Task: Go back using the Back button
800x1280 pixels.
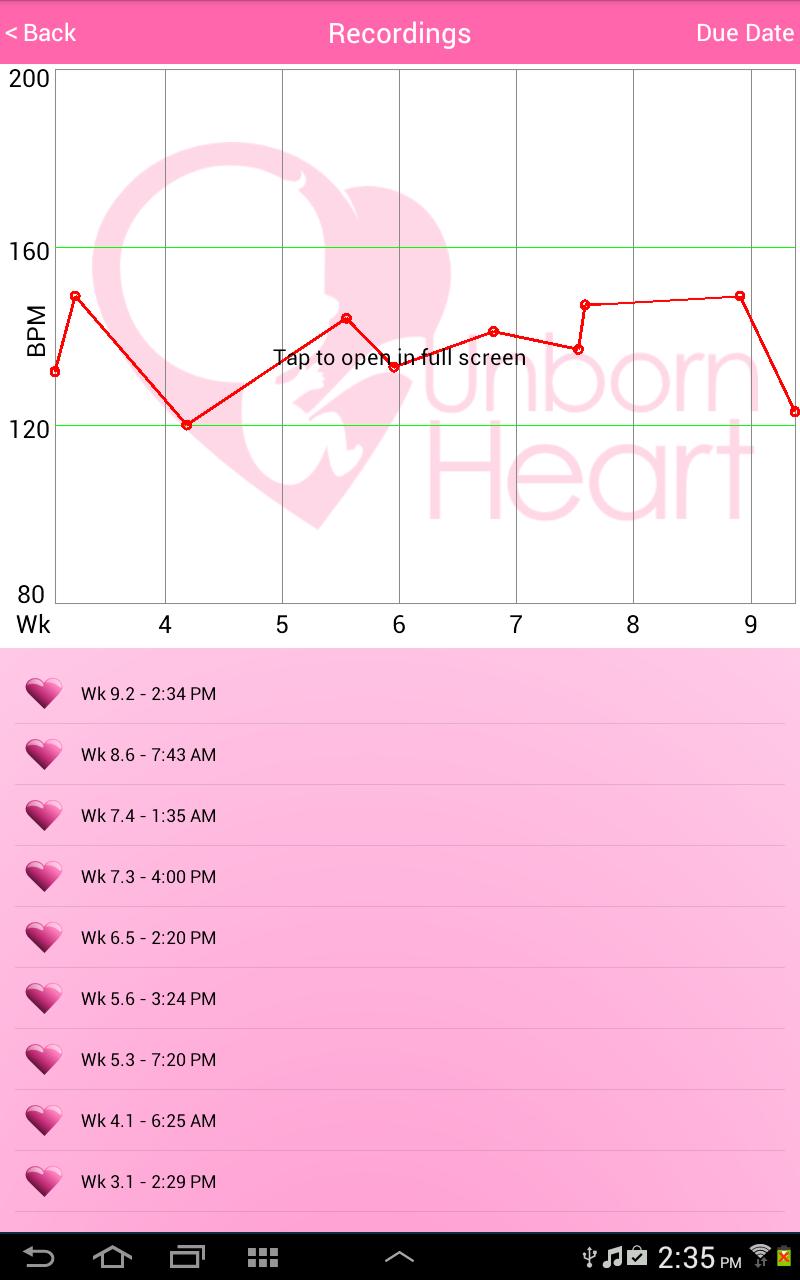Action: tap(40, 33)
